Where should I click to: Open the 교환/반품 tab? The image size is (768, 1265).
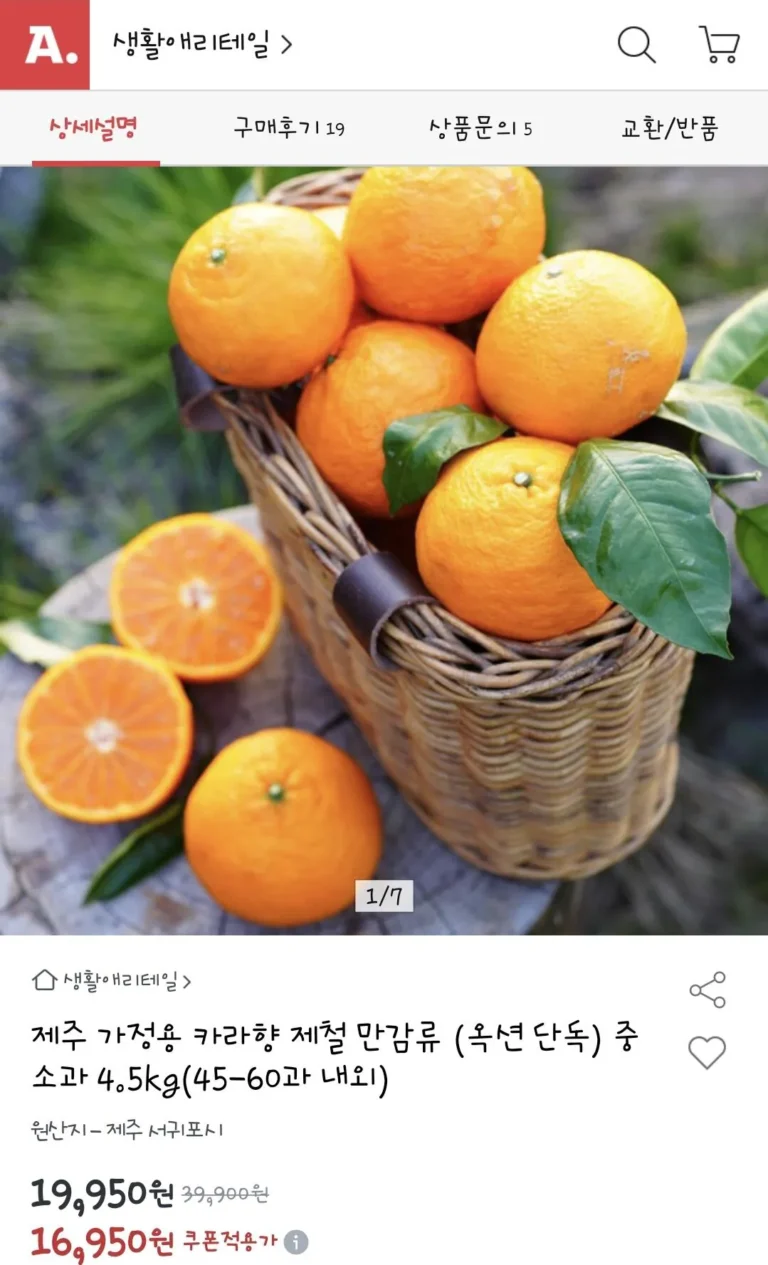tap(669, 128)
